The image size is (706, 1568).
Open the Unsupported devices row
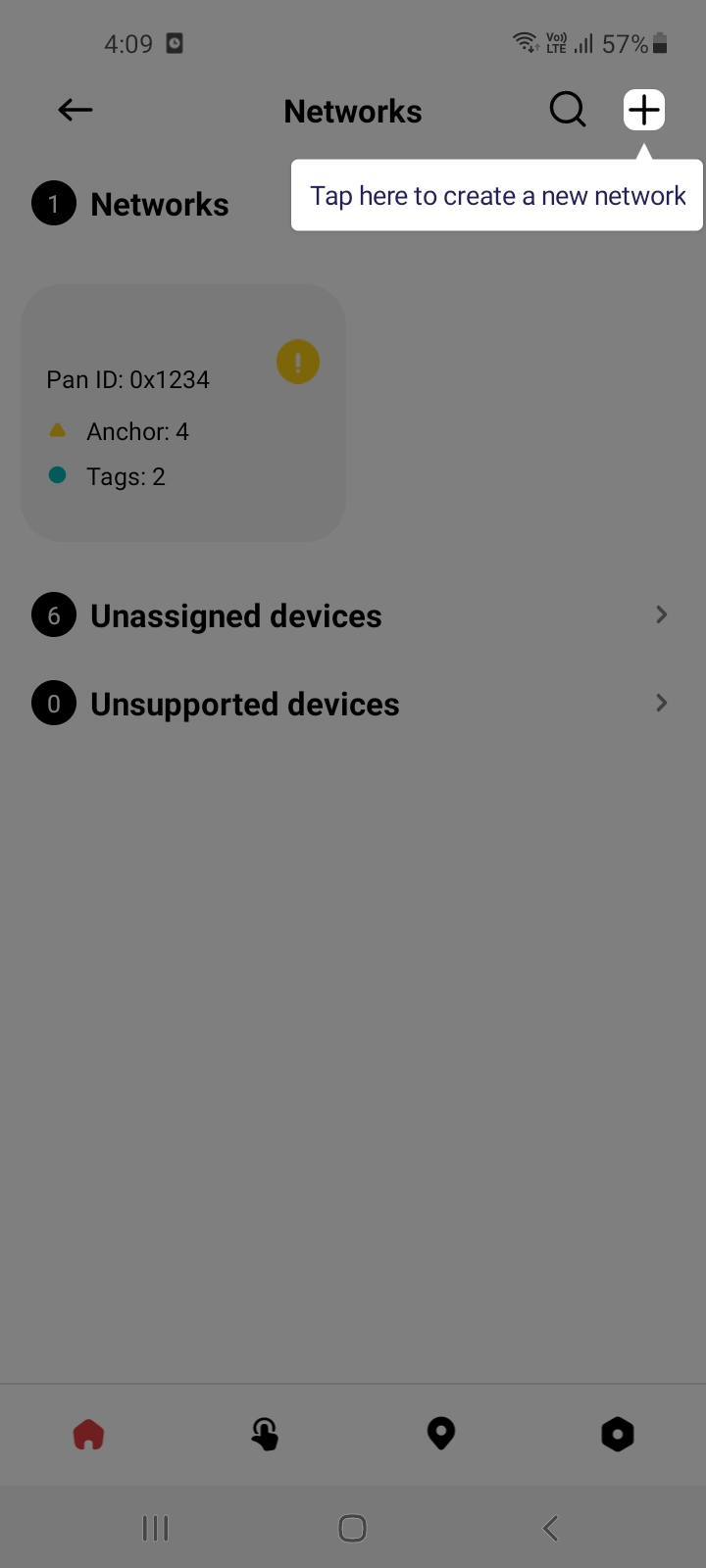click(x=353, y=704)
